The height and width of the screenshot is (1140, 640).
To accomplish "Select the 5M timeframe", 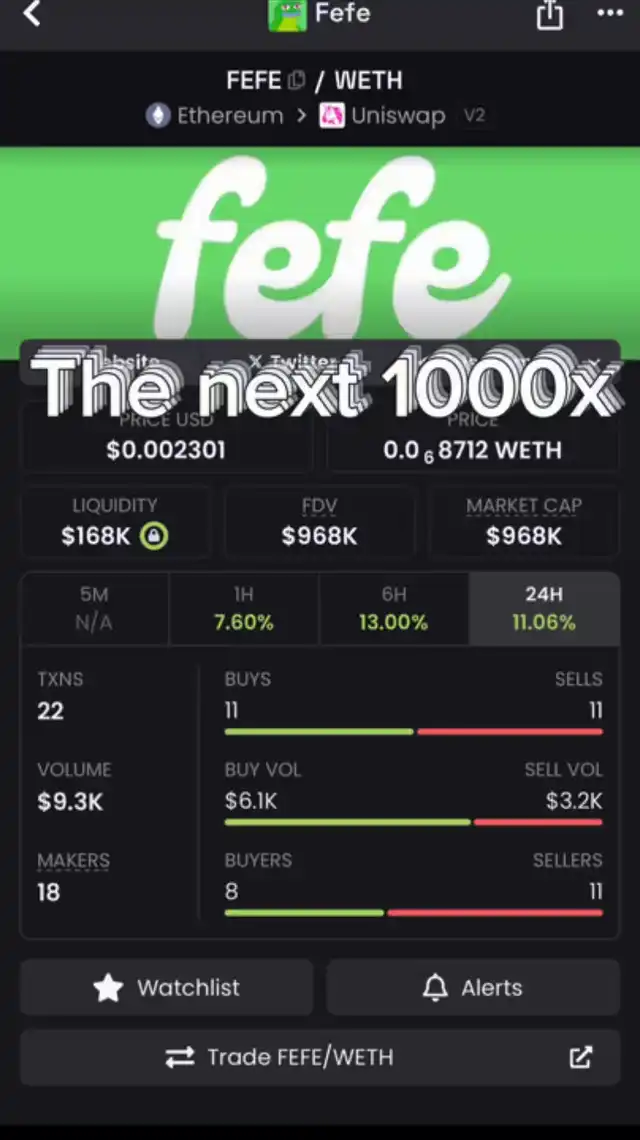I will tap(95, 609).
